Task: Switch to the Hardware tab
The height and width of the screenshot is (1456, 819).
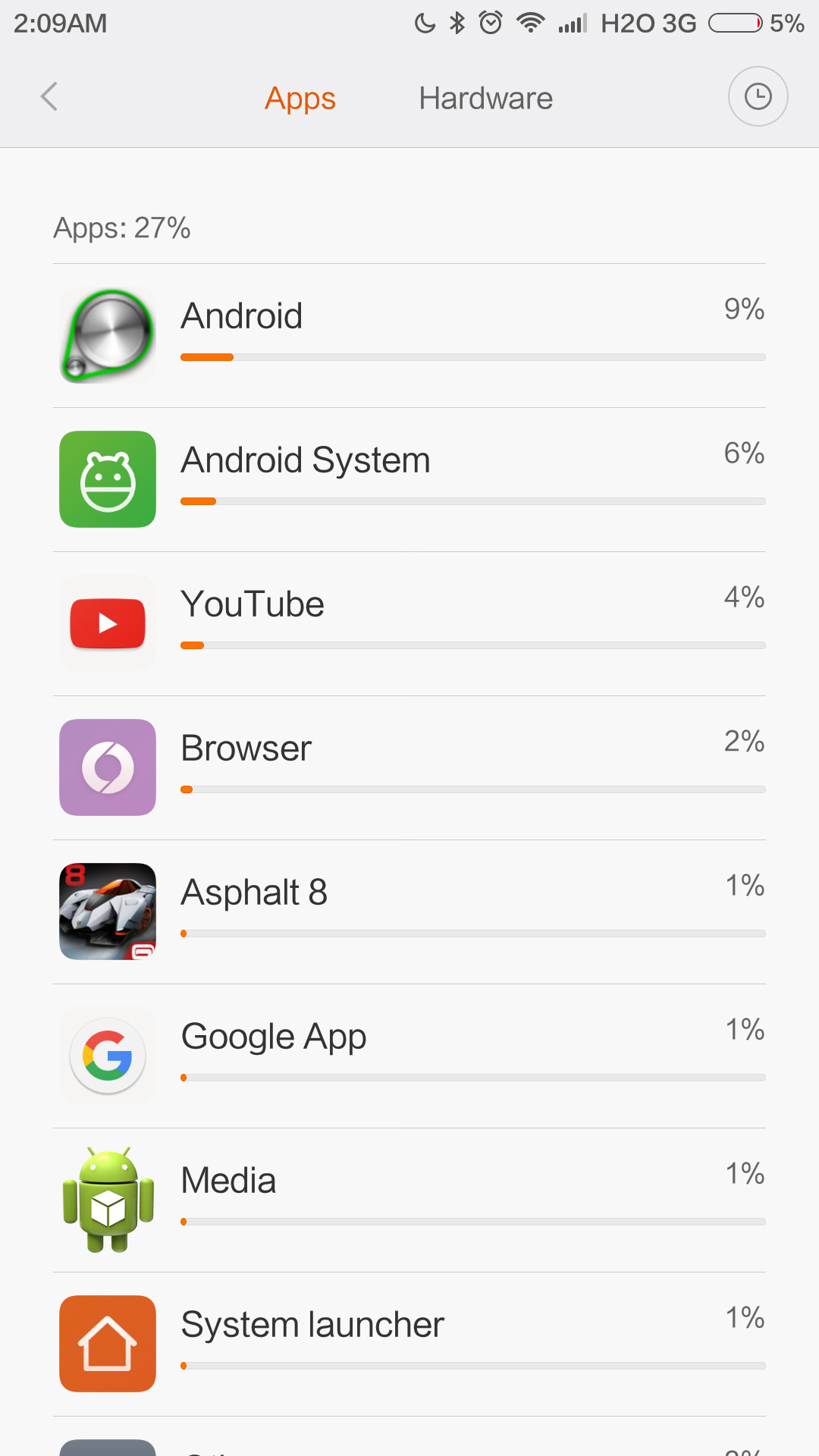Action: (x=485, y=99)
